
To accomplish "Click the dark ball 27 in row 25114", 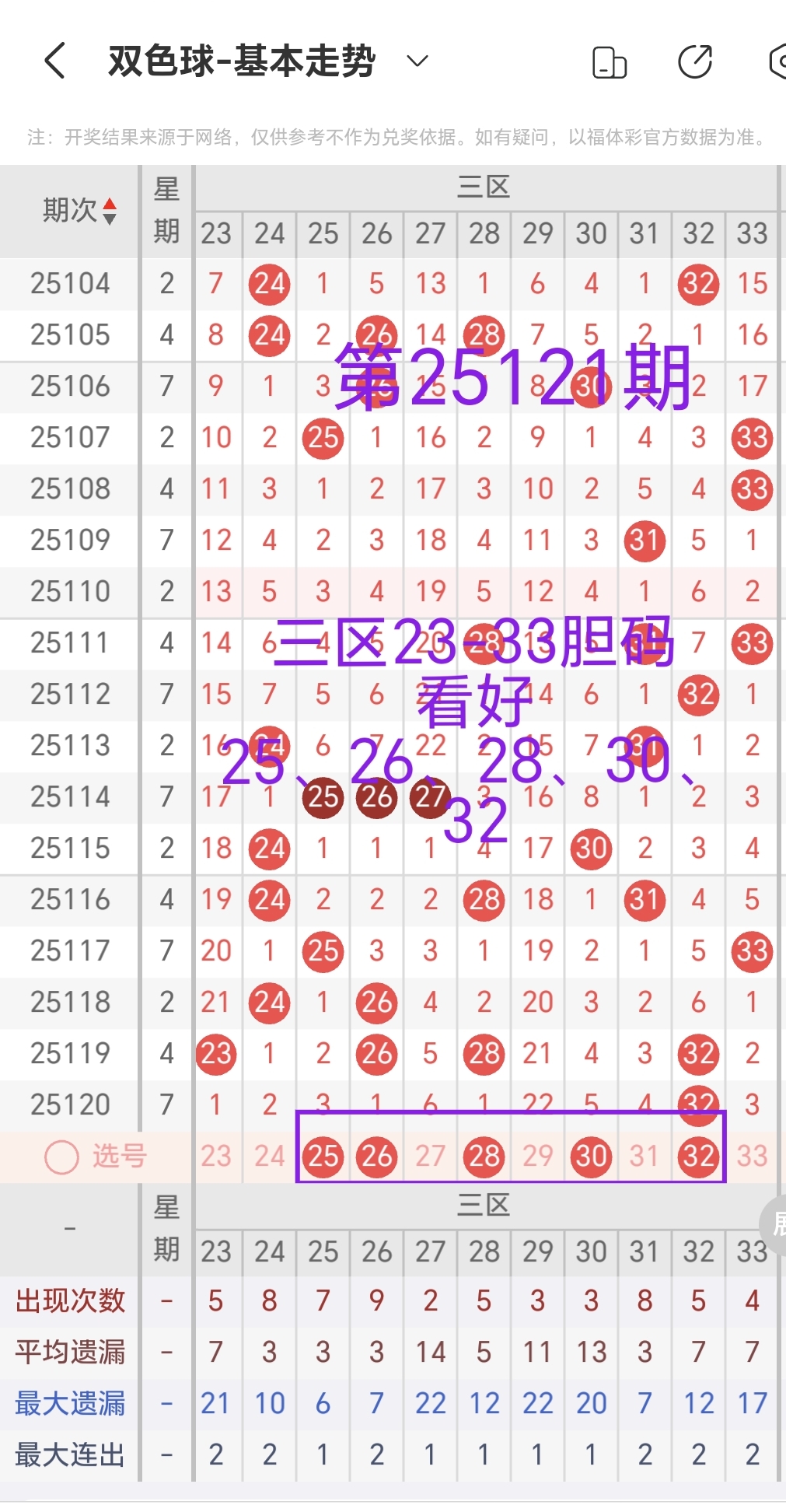I will click(430, 796).
